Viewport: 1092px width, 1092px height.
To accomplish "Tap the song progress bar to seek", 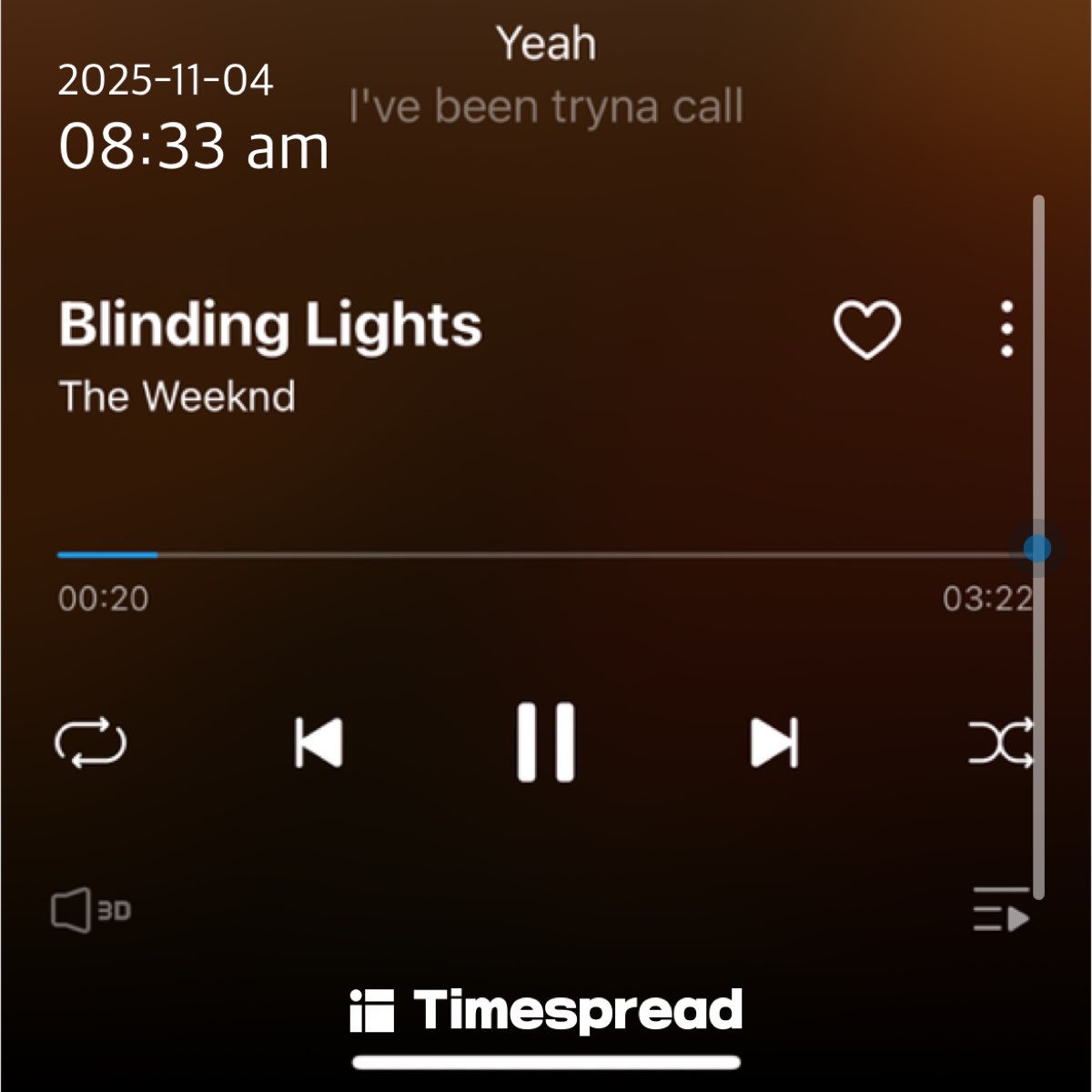I will coord(546,553).
